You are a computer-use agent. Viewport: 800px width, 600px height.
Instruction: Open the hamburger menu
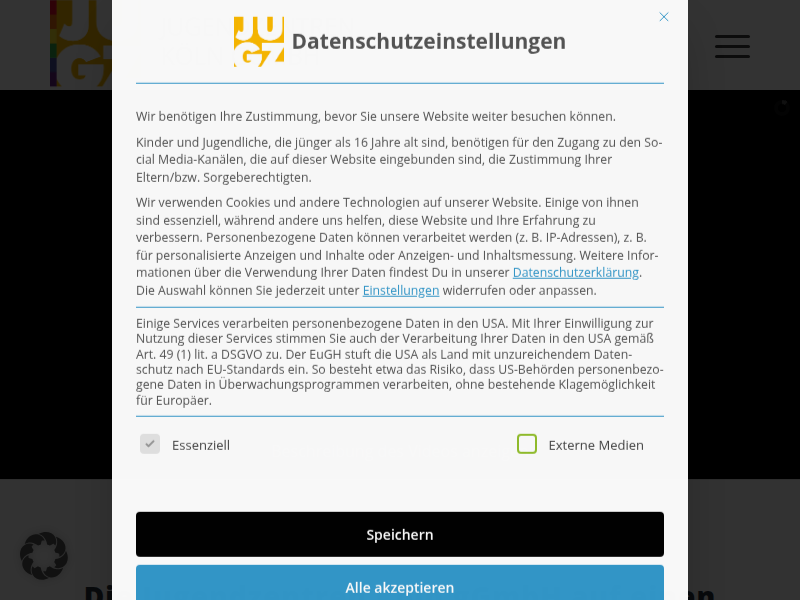click(732, 46)
